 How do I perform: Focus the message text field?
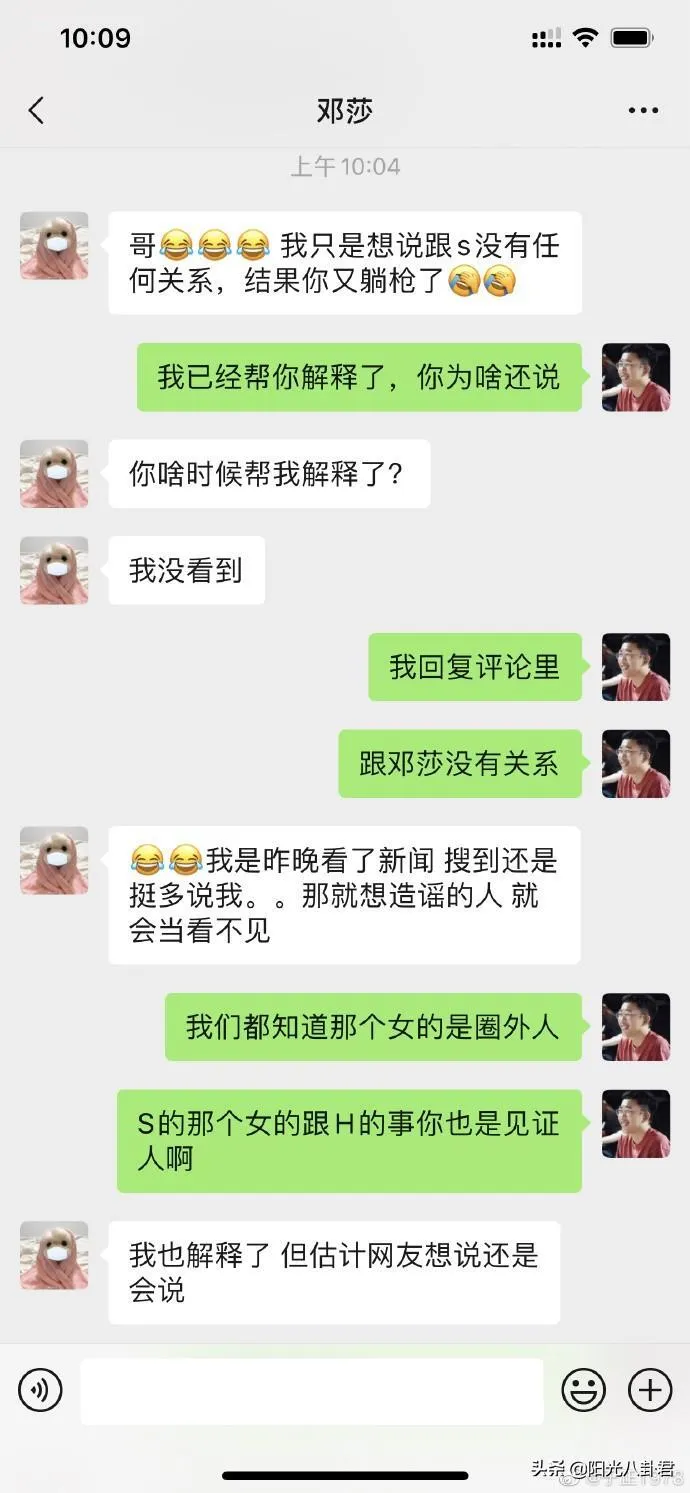point(312,1390)
